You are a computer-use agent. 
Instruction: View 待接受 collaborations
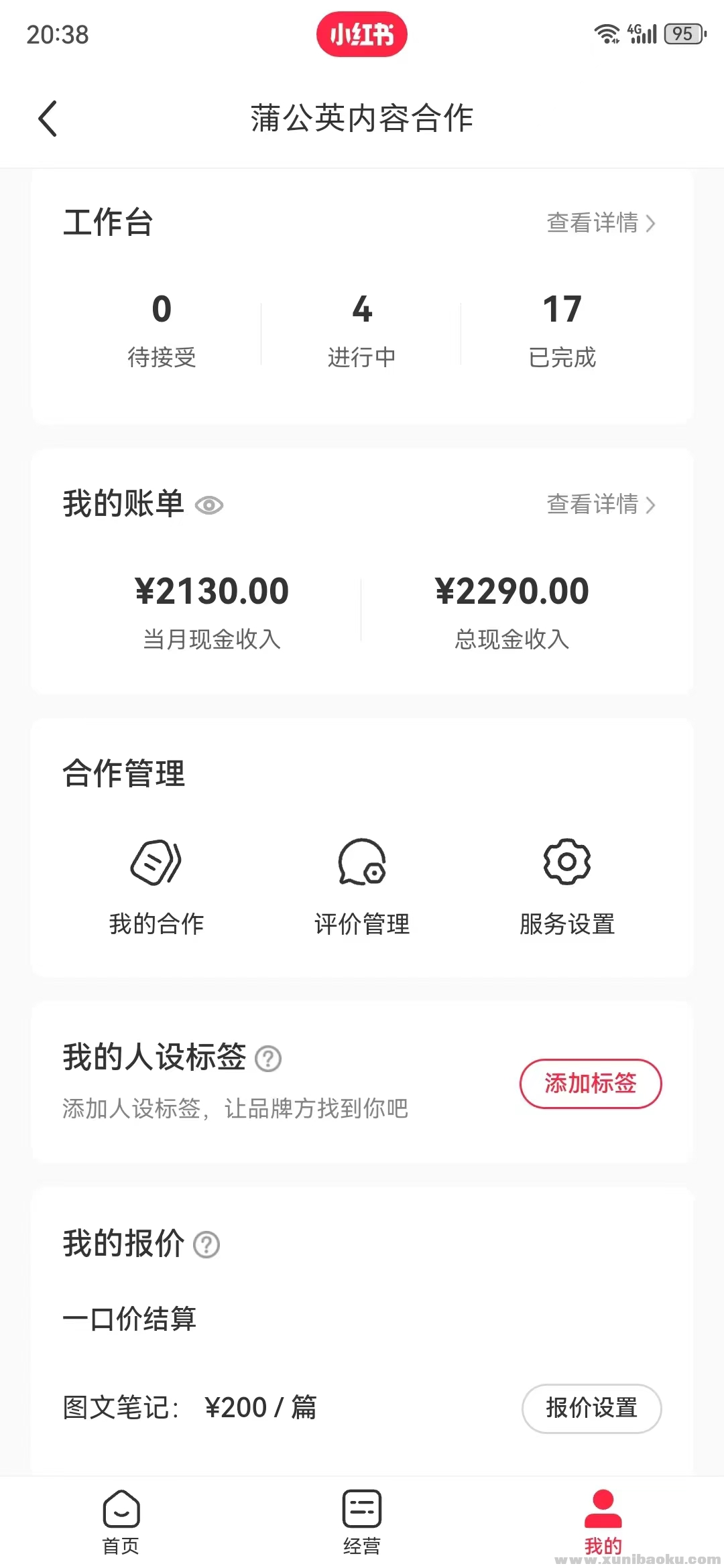point(162,330)
